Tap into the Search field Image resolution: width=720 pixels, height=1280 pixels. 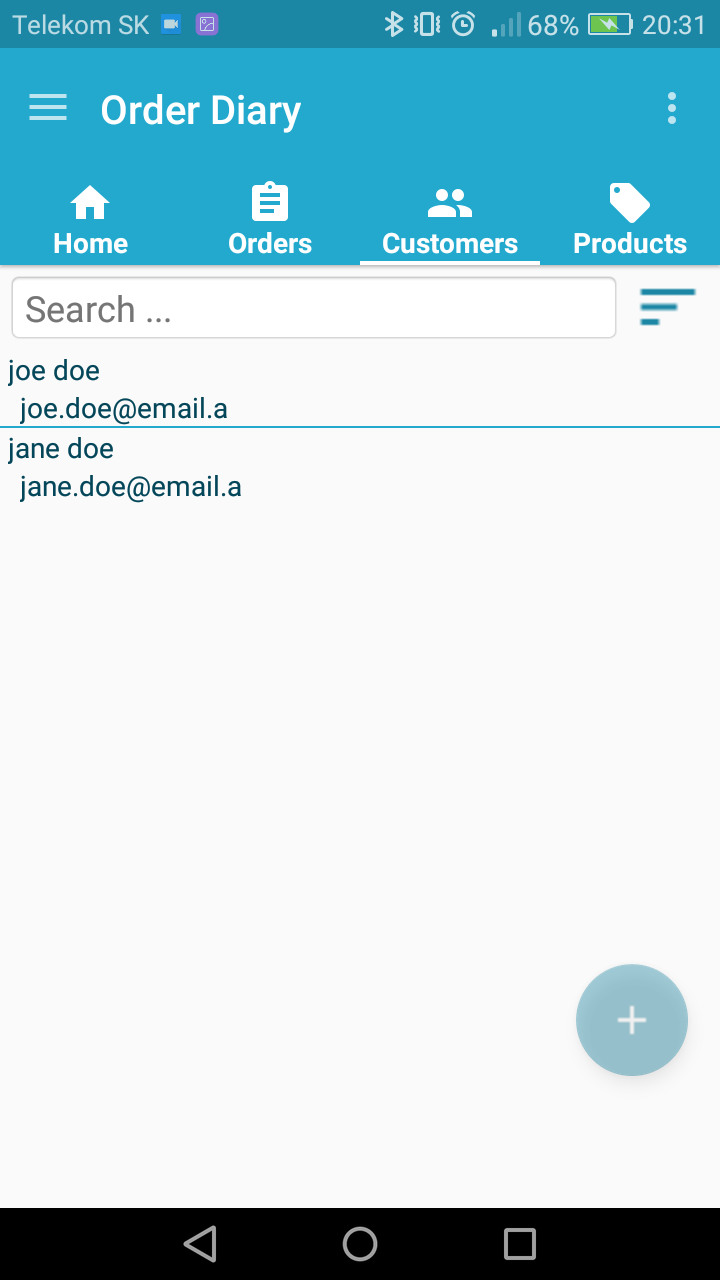[313, 308]
